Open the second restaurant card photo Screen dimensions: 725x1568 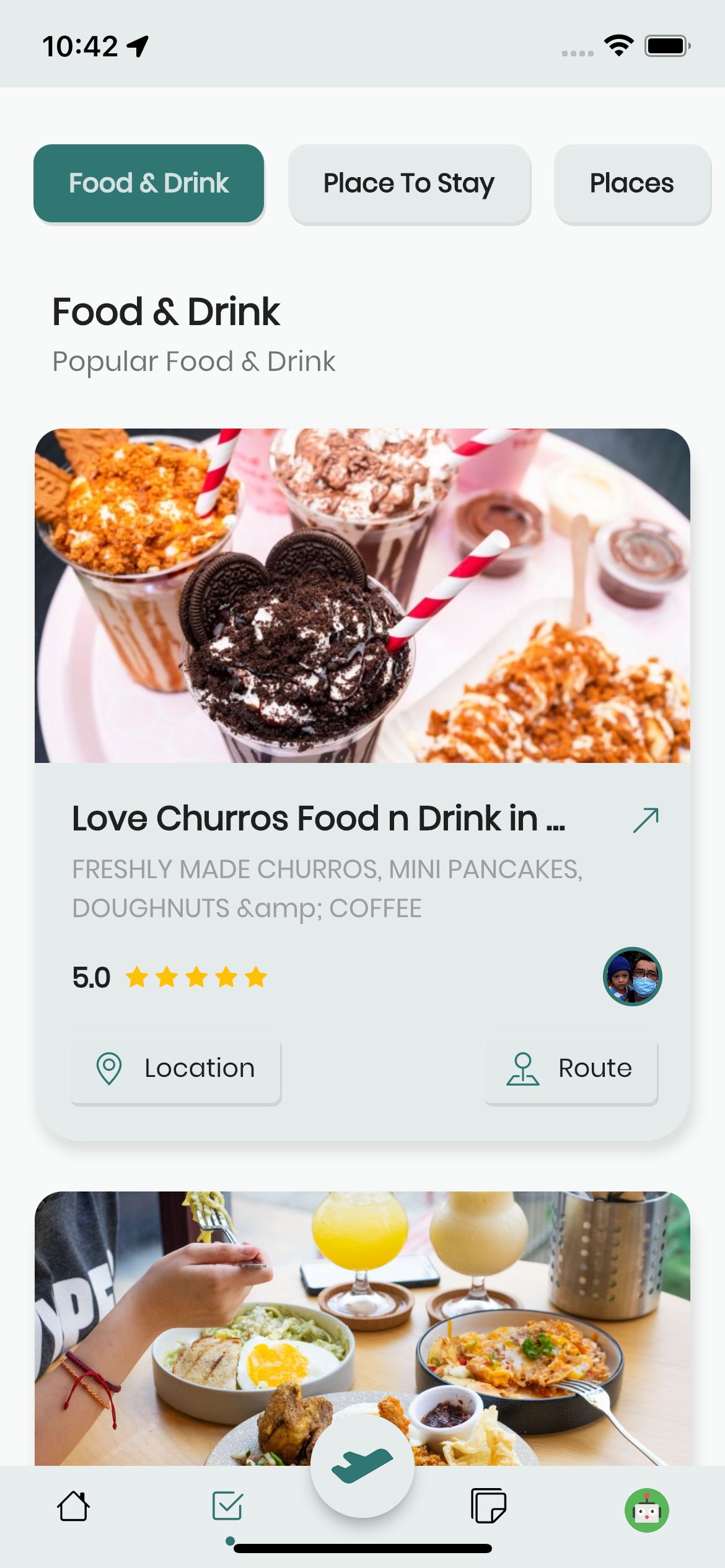coord(362,1328)
